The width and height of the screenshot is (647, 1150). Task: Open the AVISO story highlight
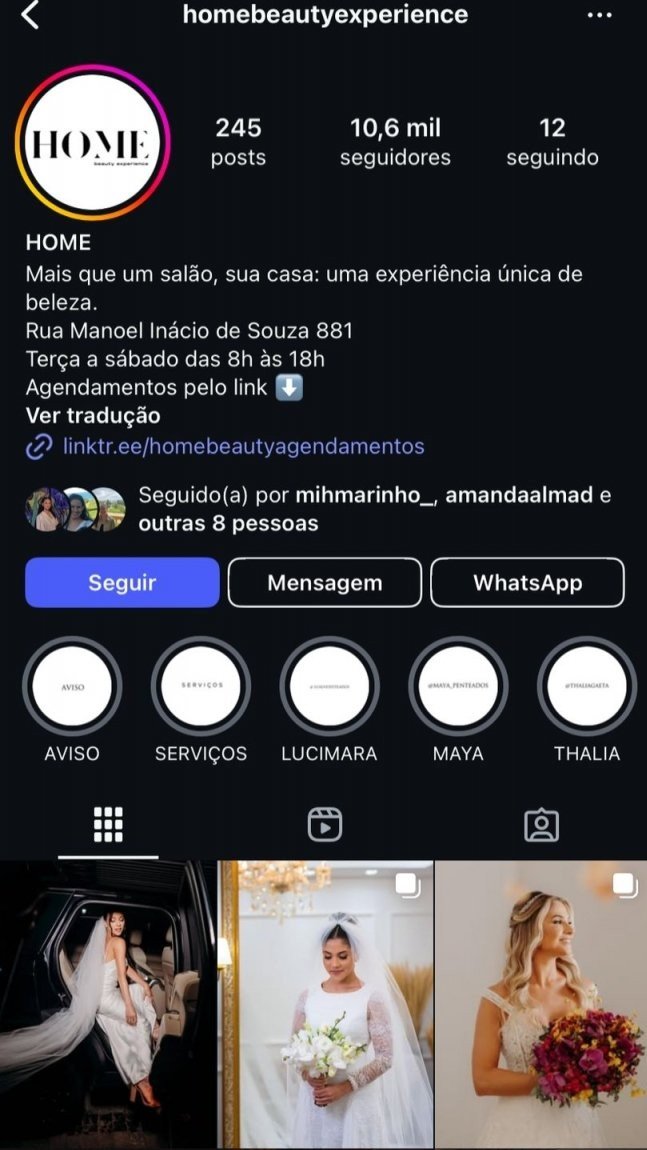click(x=72, y=688)
